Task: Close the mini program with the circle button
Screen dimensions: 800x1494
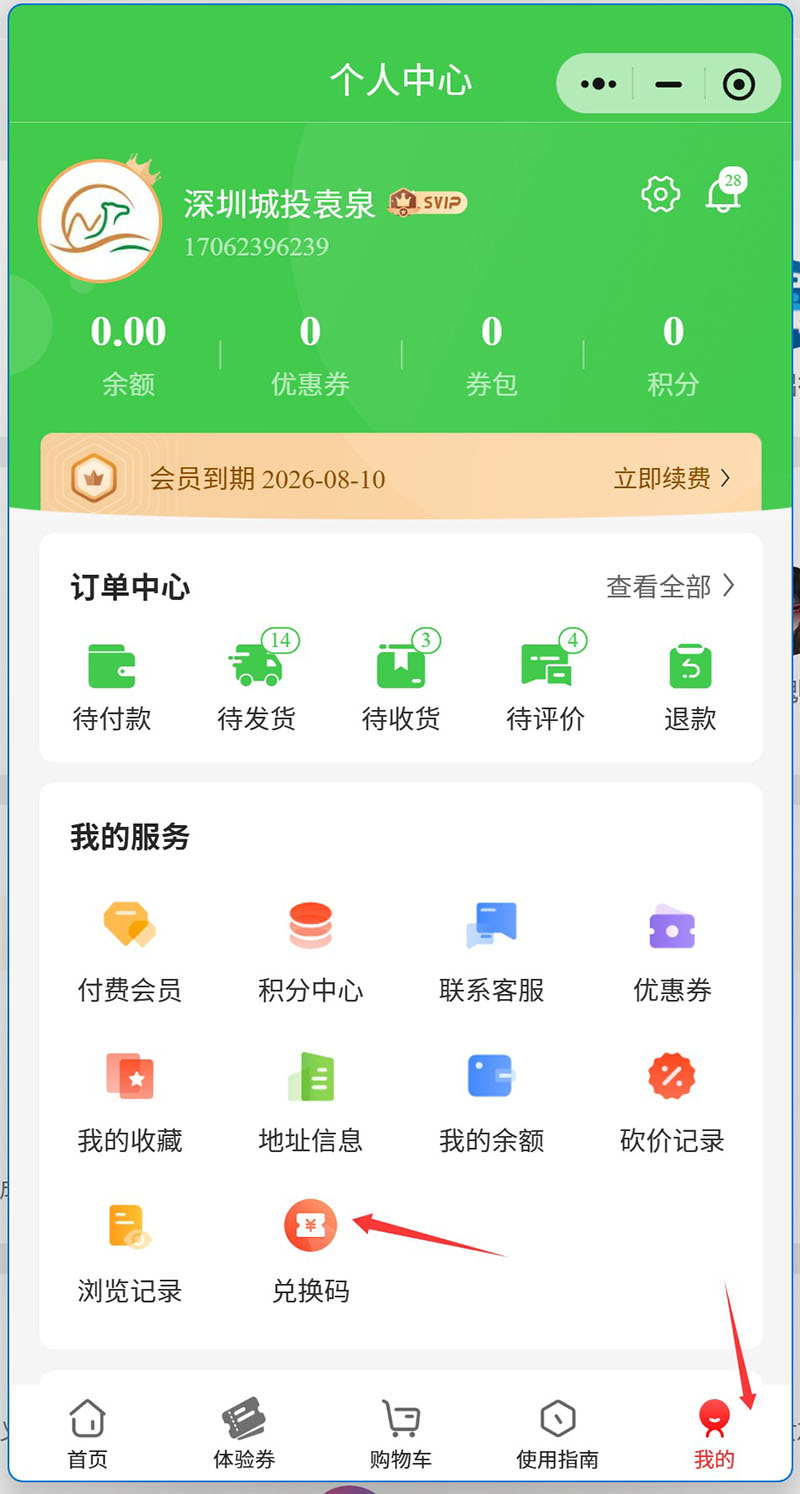Action: pos(739,84)
